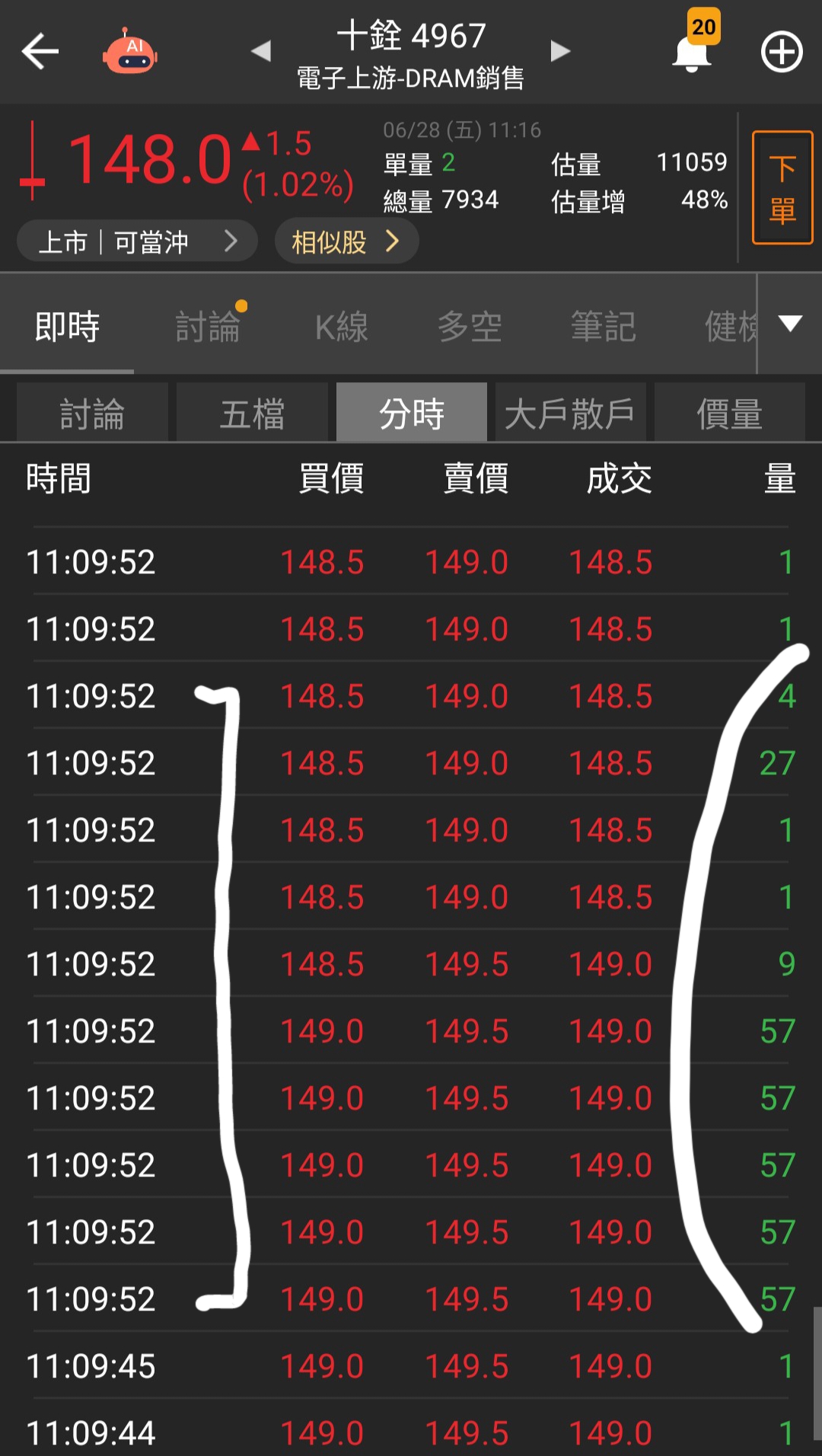Open the notifications bell
Image resolution: width=822 pixels, height=1456 pixels.
692,52
